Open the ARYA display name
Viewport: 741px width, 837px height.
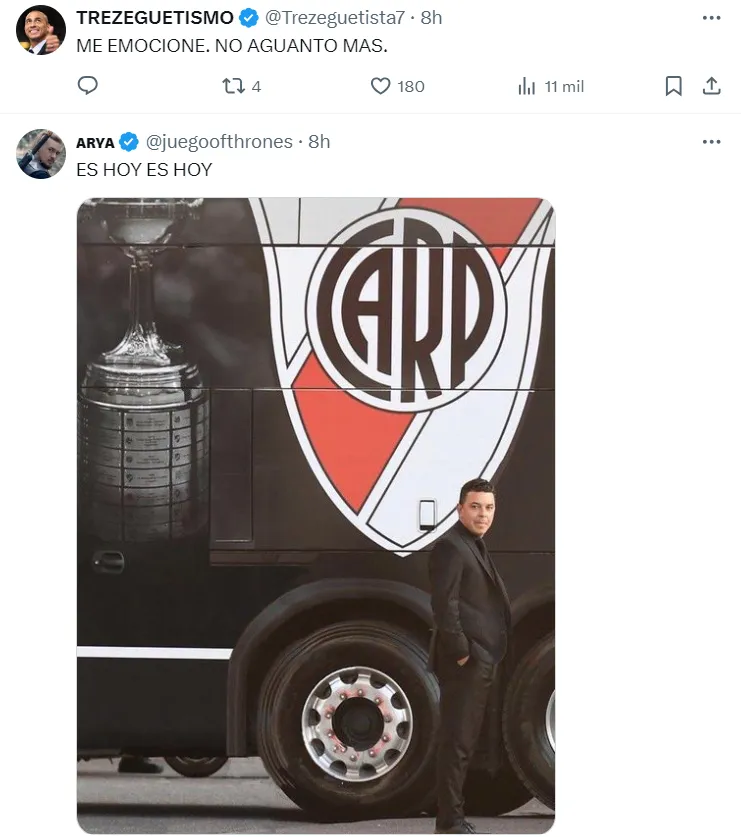95,142
